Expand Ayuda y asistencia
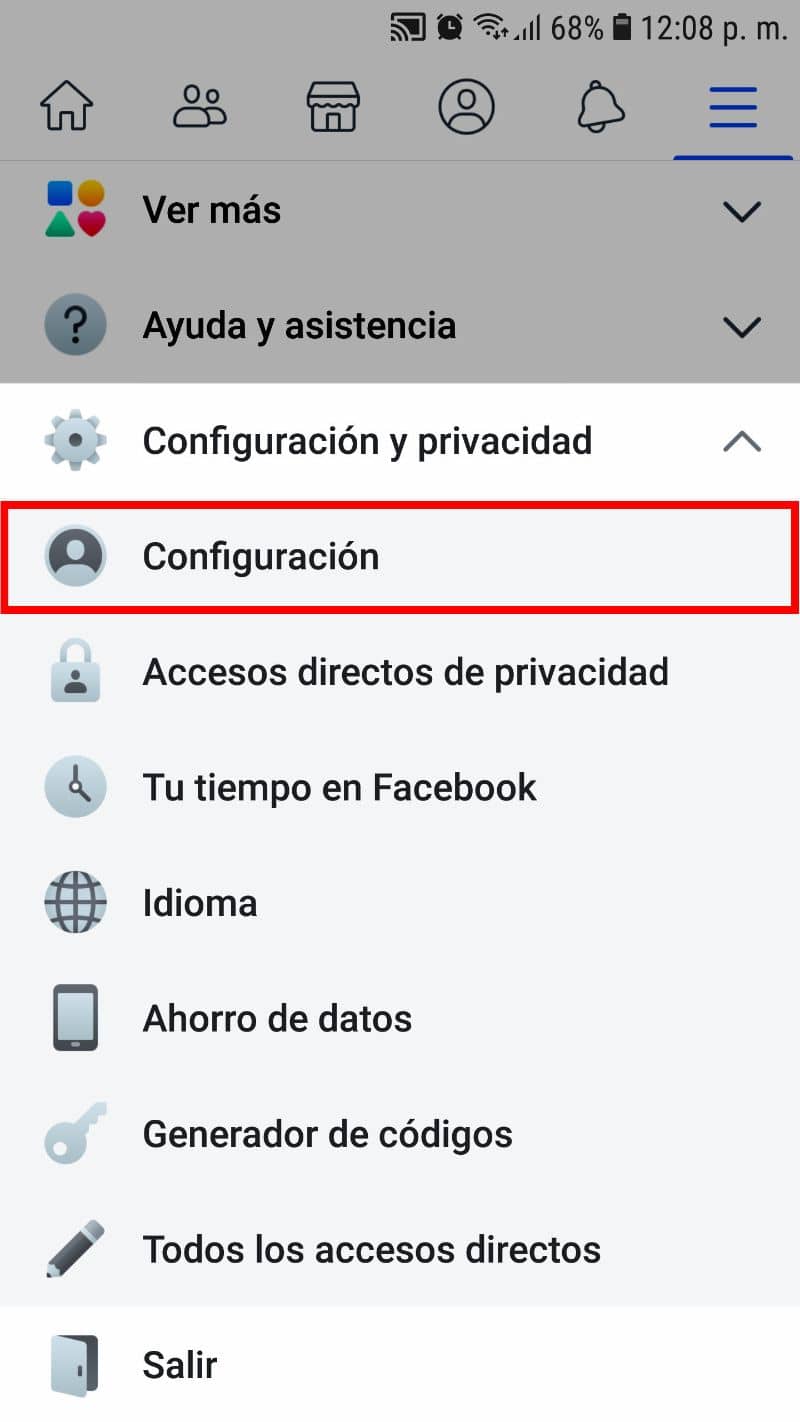This screenshot has width=800, height=1422. pos(400,326)
